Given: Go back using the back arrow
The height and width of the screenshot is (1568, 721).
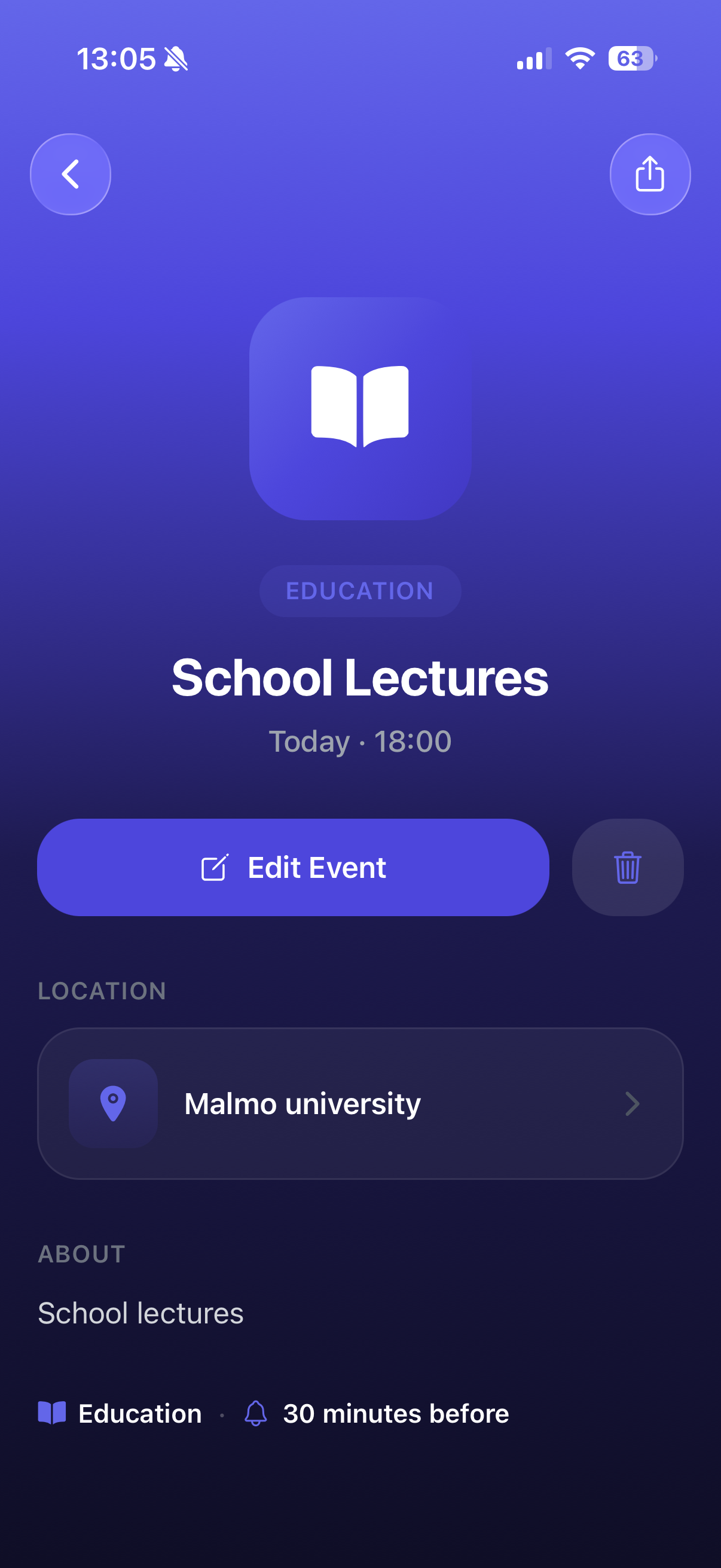Looking at the screenshot, I should 71,174.
